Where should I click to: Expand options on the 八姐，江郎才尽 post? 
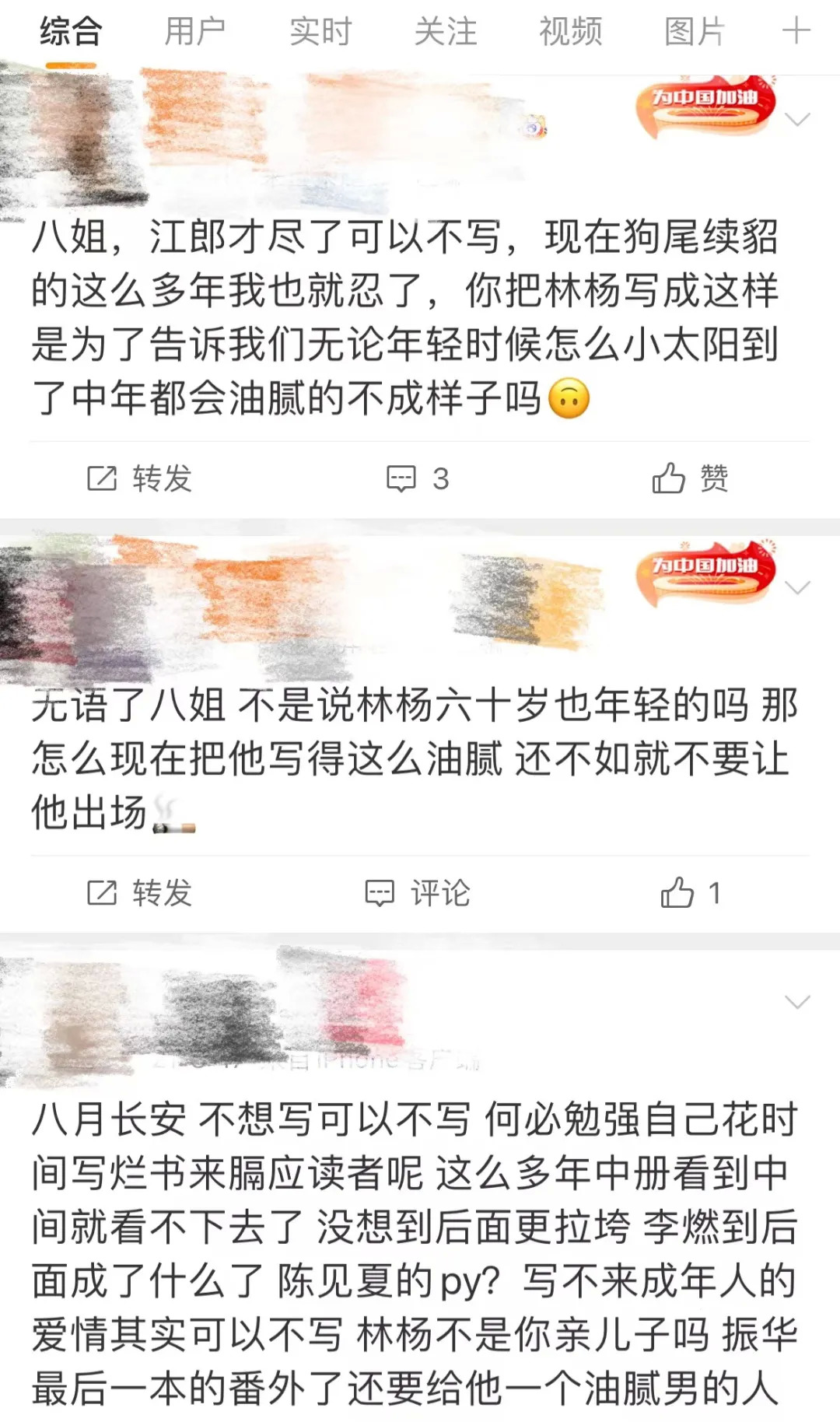[x=797, y=119]
